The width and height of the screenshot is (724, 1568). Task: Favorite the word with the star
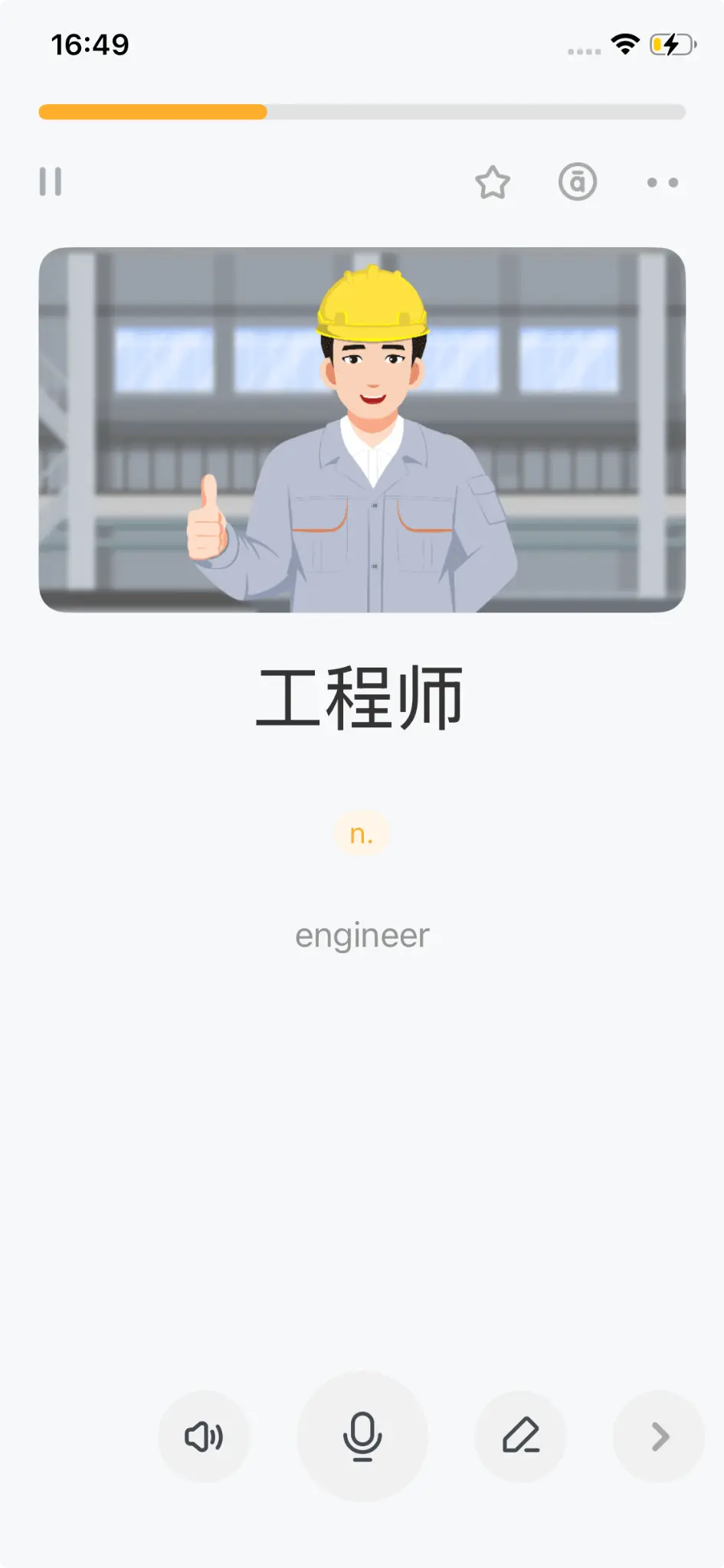tap(493, 182)
